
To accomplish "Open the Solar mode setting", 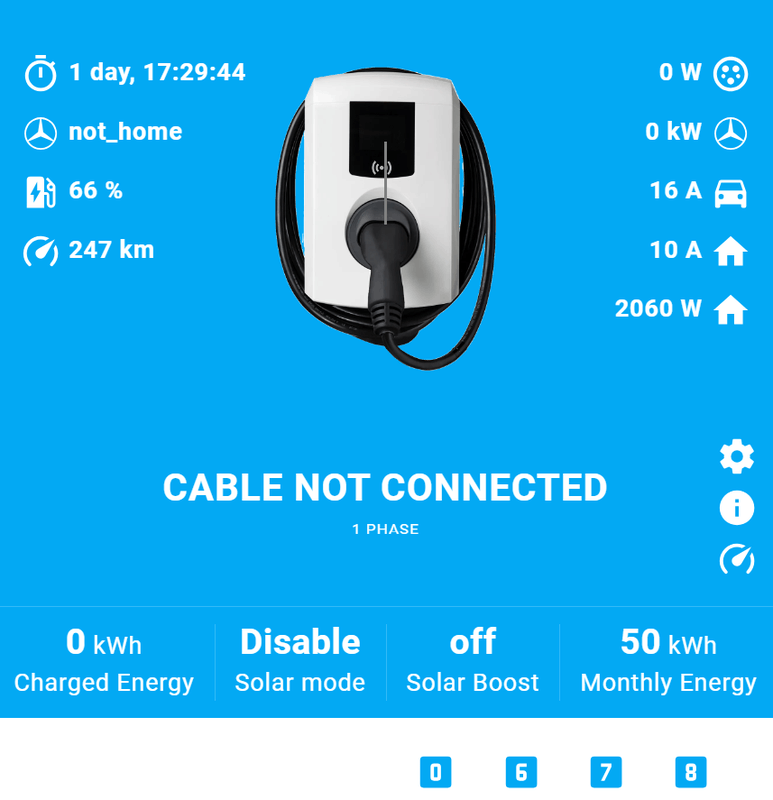I will [300, 661].
